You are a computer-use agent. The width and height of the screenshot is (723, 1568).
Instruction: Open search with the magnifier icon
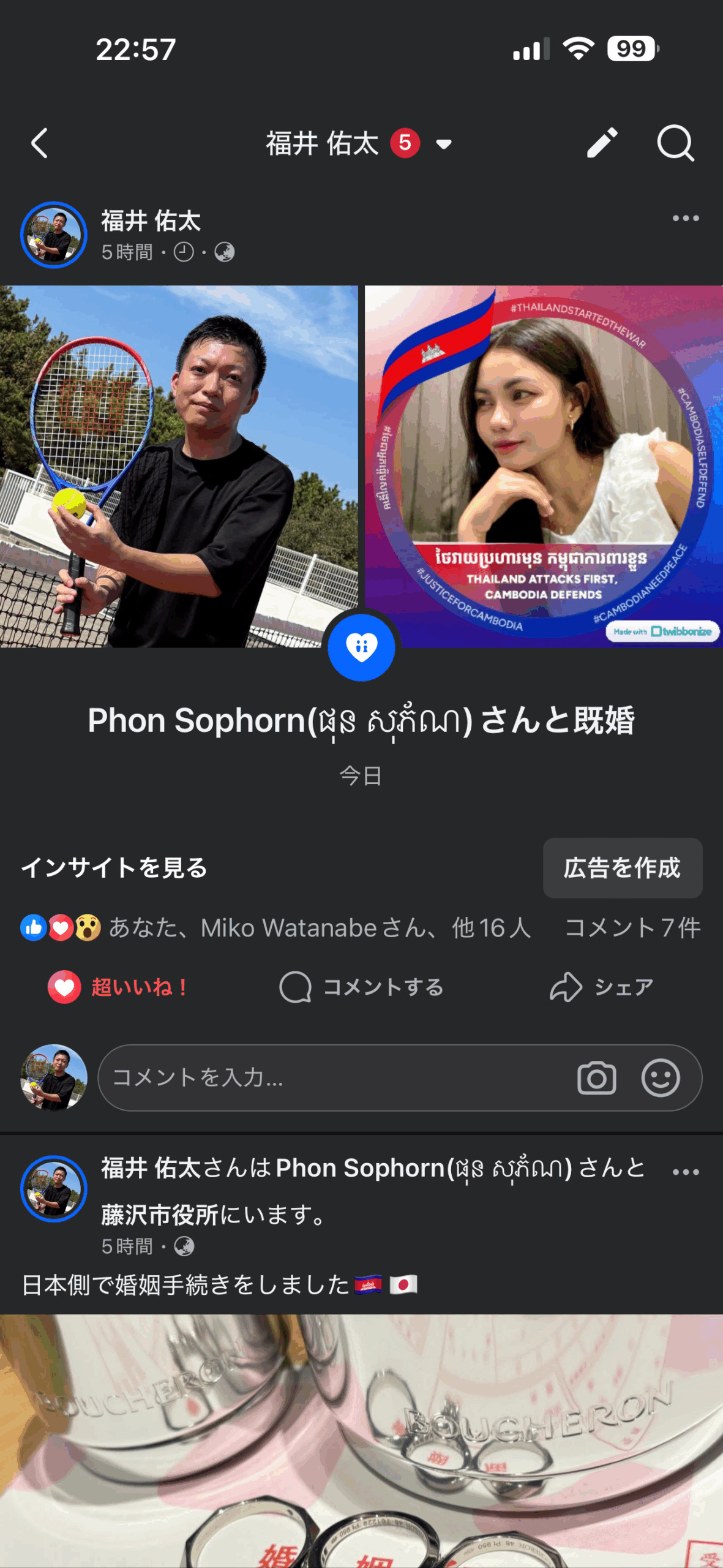[x=675, y=143]
